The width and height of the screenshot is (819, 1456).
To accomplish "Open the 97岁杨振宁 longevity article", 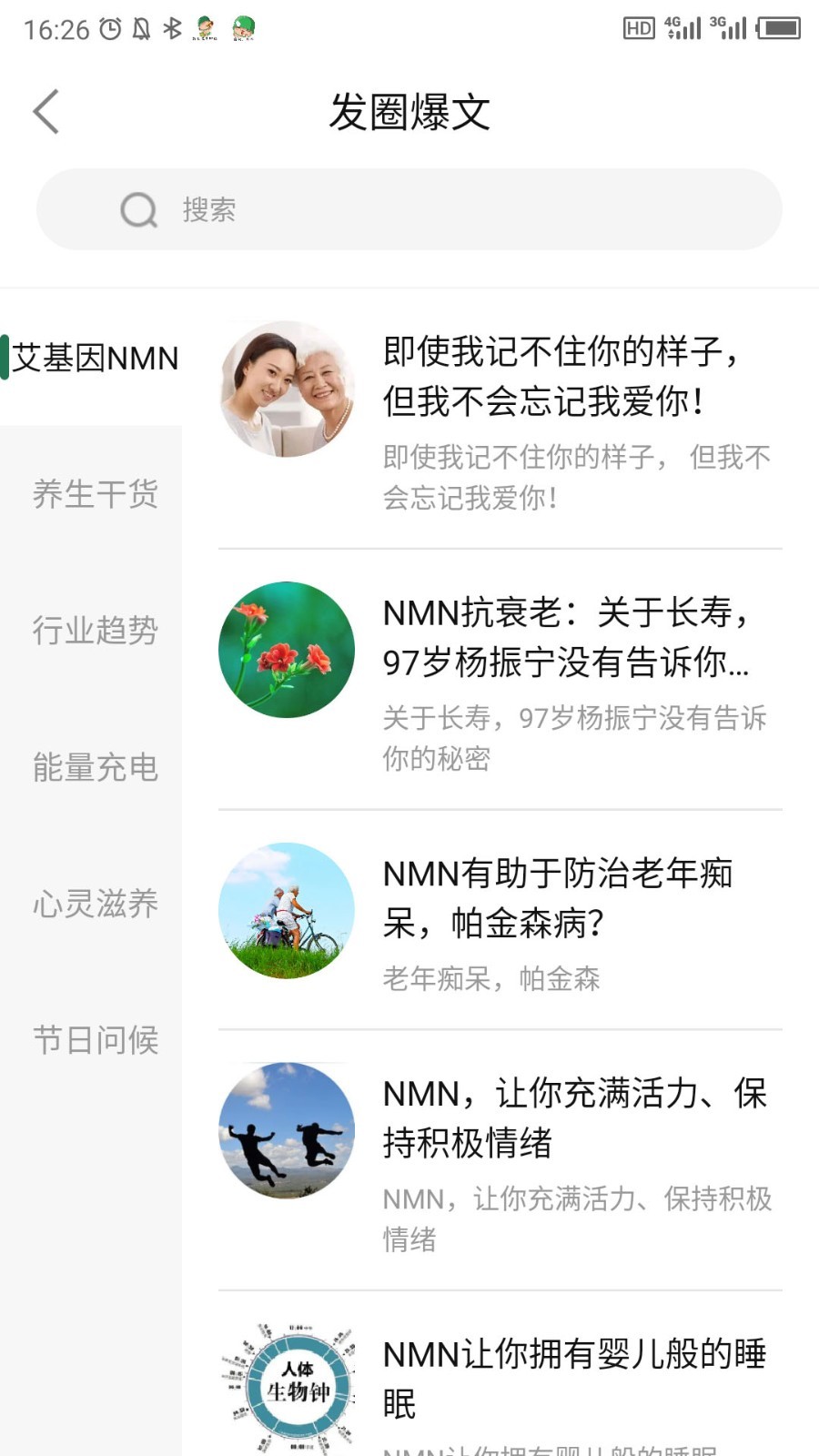I will (x=564, y=637).
